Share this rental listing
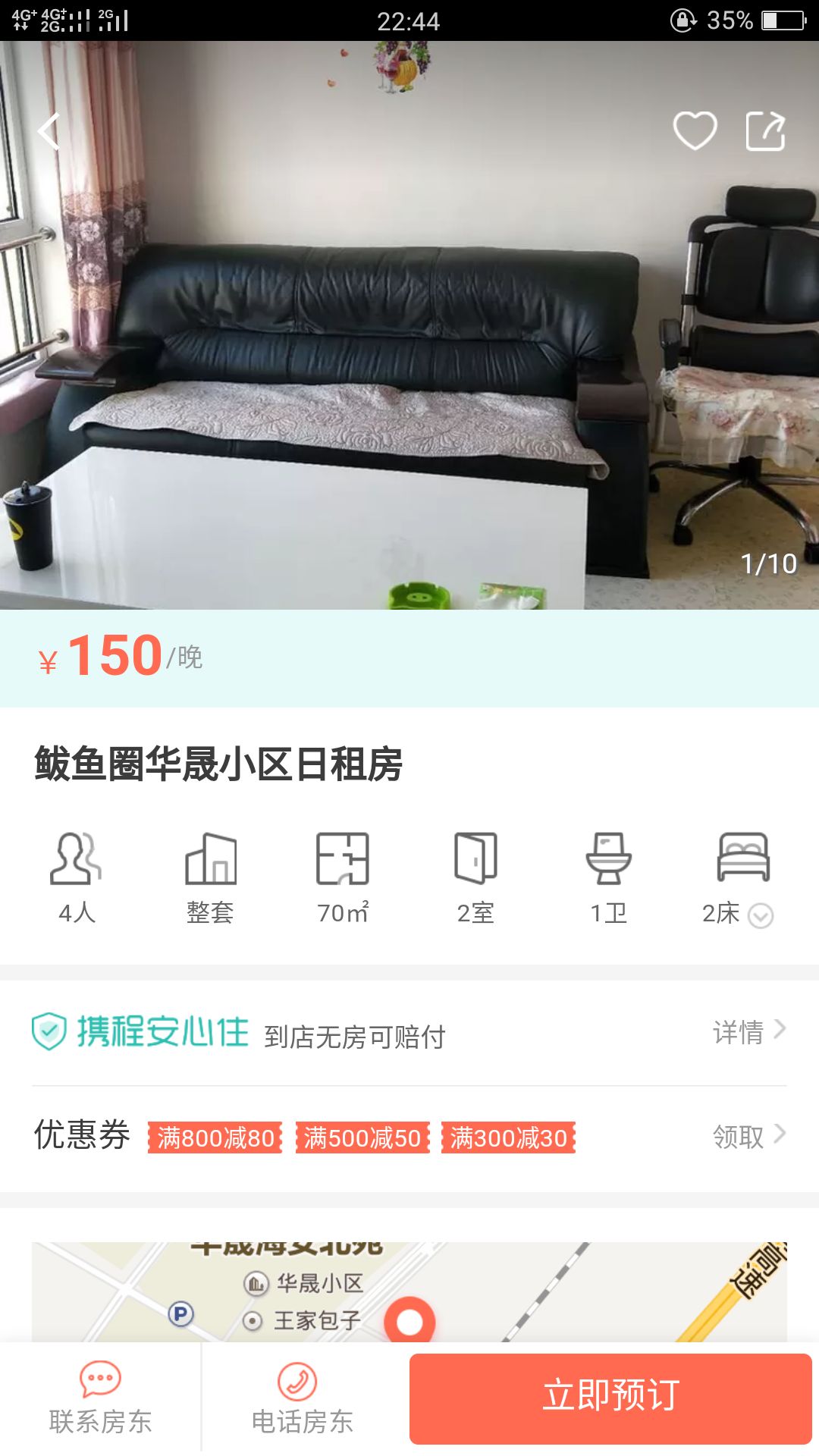Image resolution: width=819 pixels, height=1456 pixels. (x=765, y=131)
